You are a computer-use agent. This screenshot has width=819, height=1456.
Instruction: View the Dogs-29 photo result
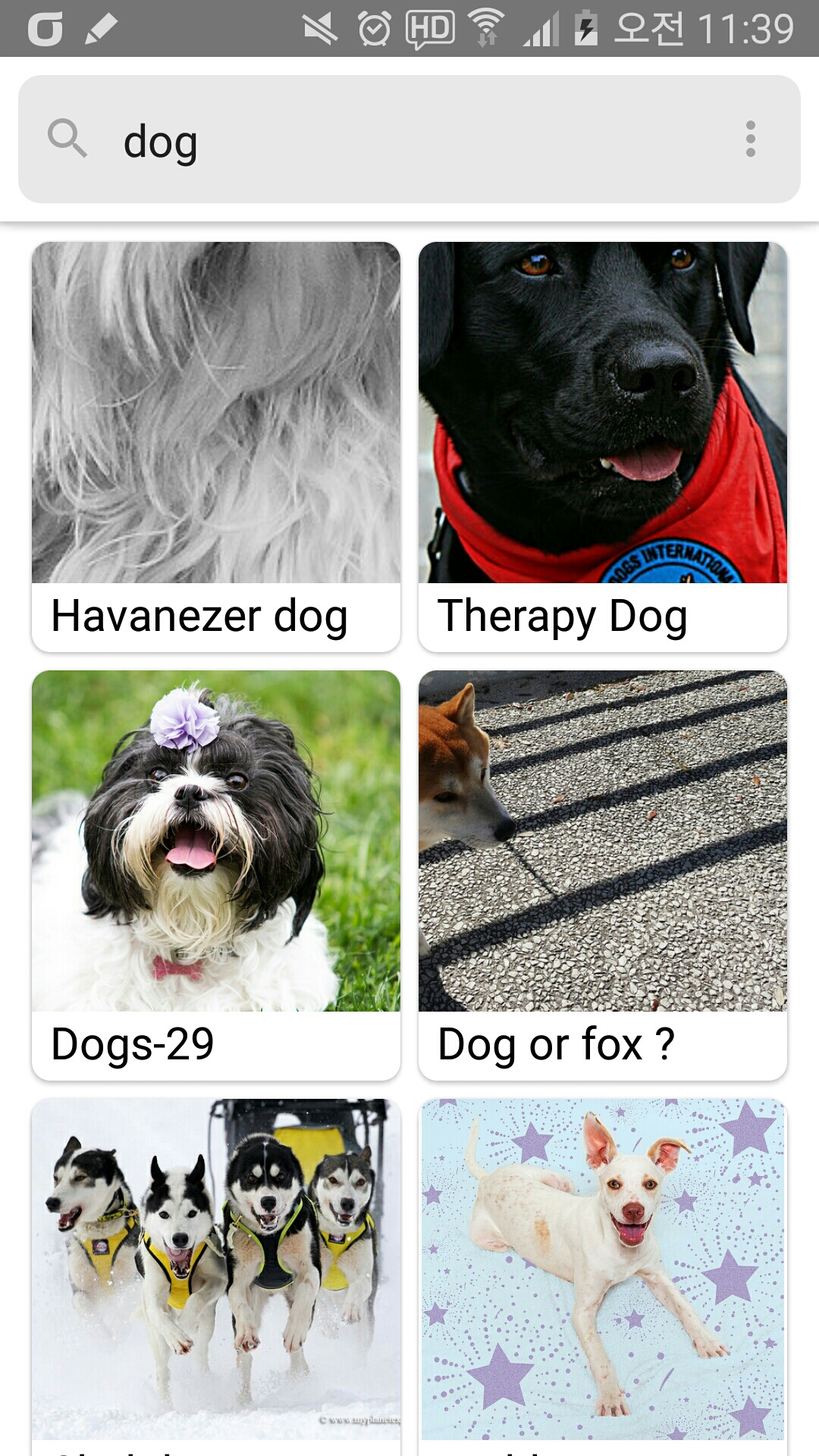pyautogui.click(x=216, y=874)
